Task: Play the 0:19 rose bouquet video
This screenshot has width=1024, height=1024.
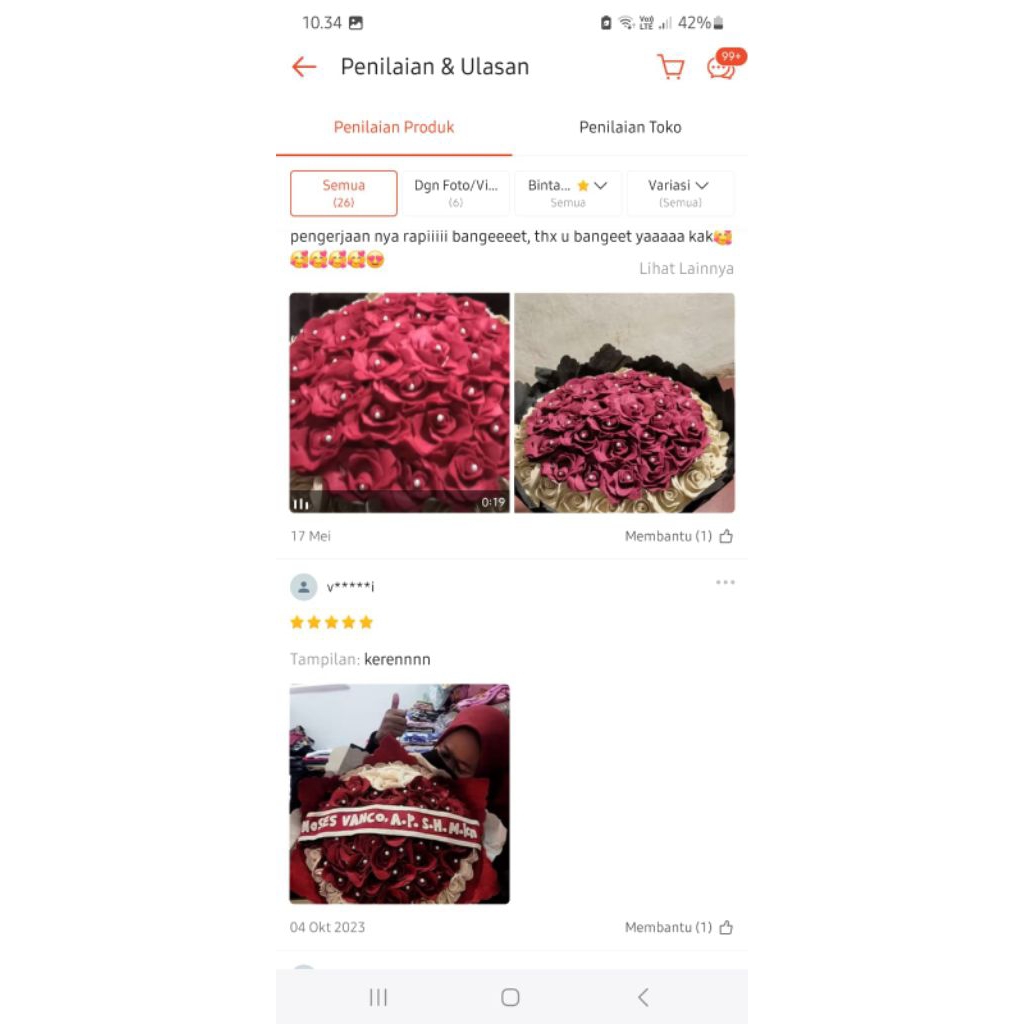Action: [x=399, y=402]
